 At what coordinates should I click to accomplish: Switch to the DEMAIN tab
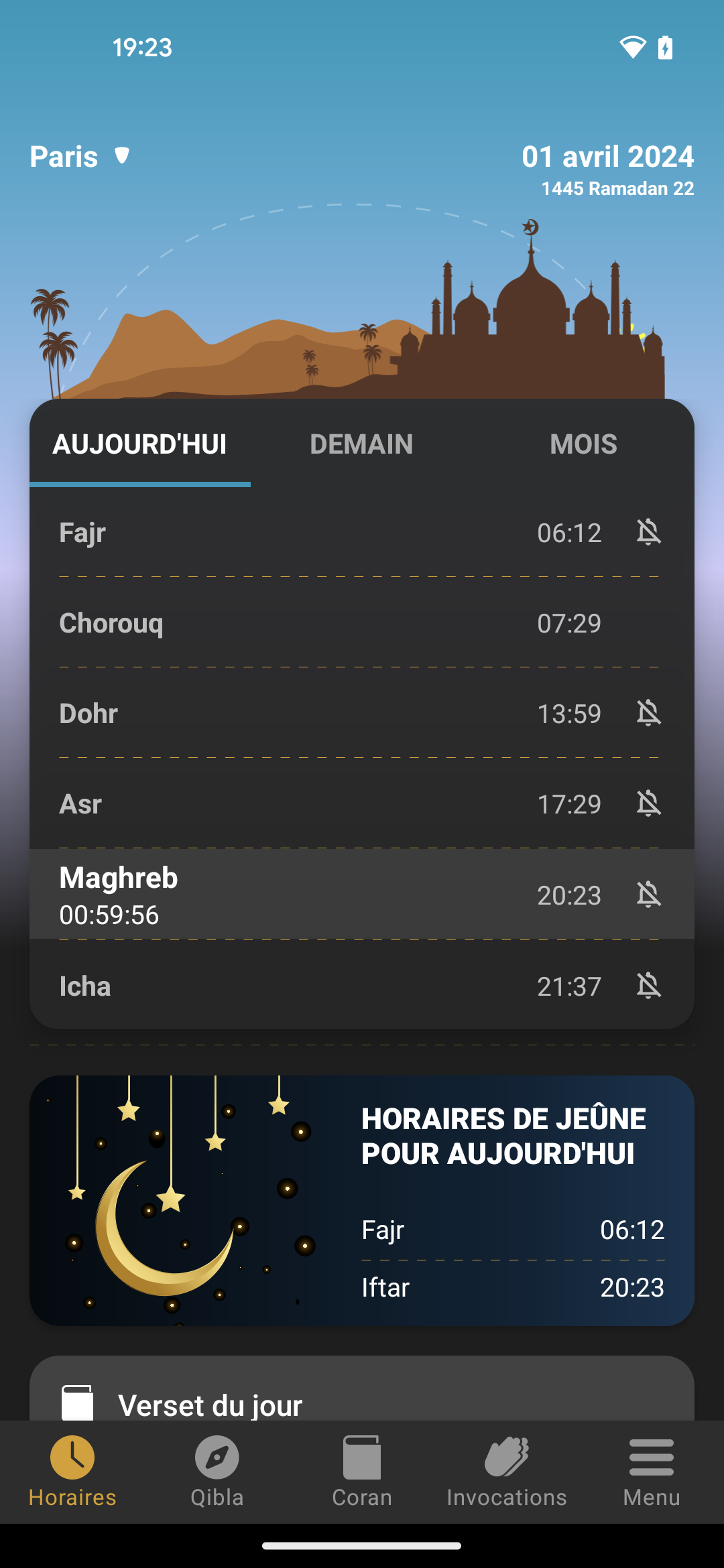361,444
